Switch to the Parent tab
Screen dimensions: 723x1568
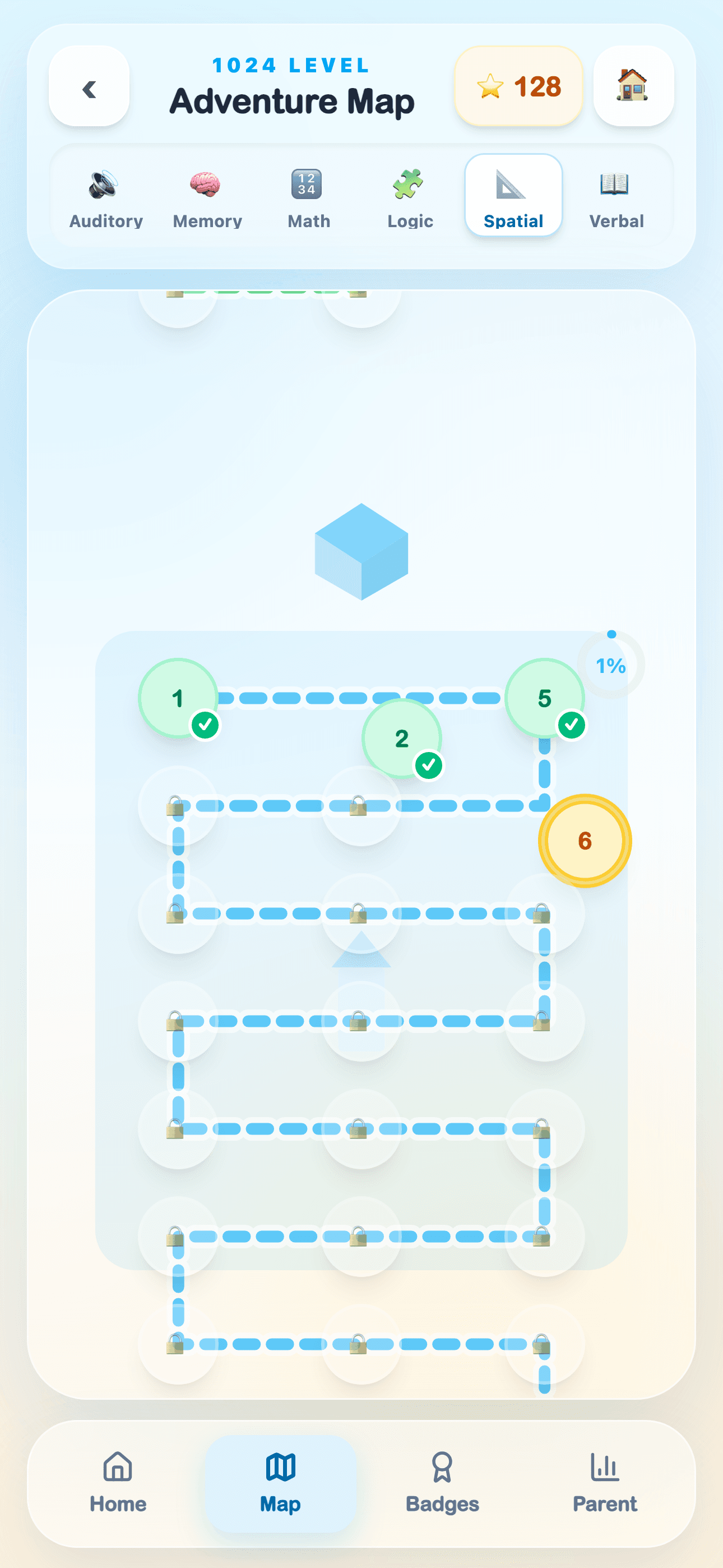(605, 1483)
